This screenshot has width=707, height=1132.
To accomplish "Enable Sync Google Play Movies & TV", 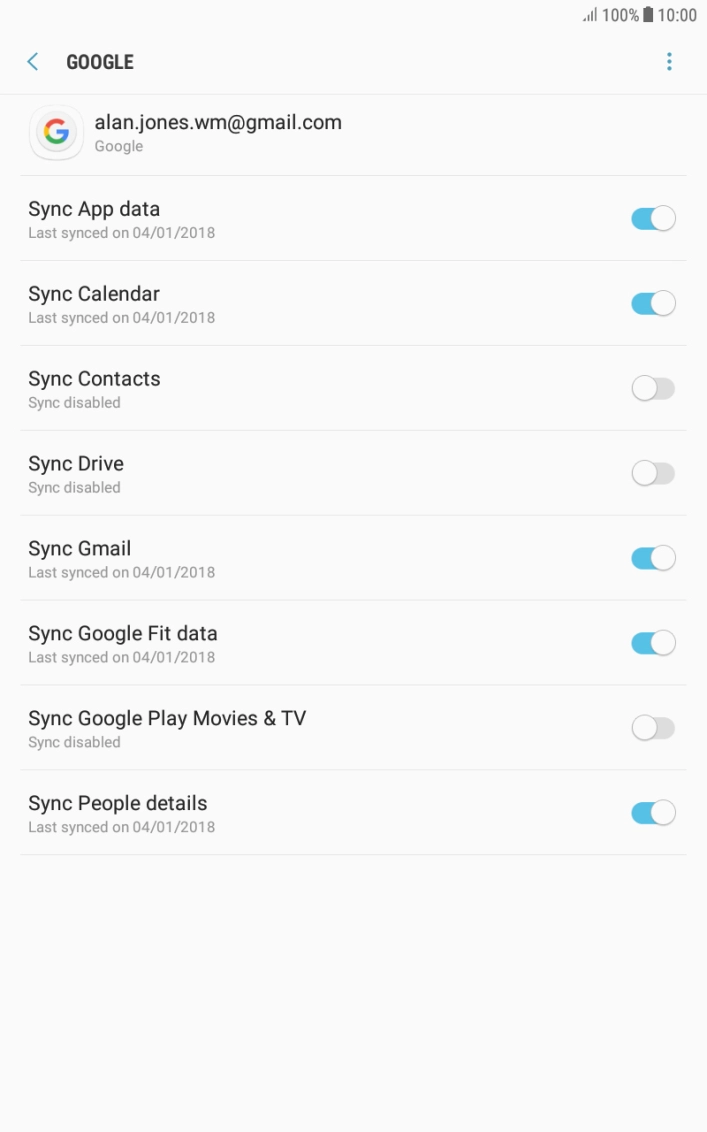I will pos(654,728).
